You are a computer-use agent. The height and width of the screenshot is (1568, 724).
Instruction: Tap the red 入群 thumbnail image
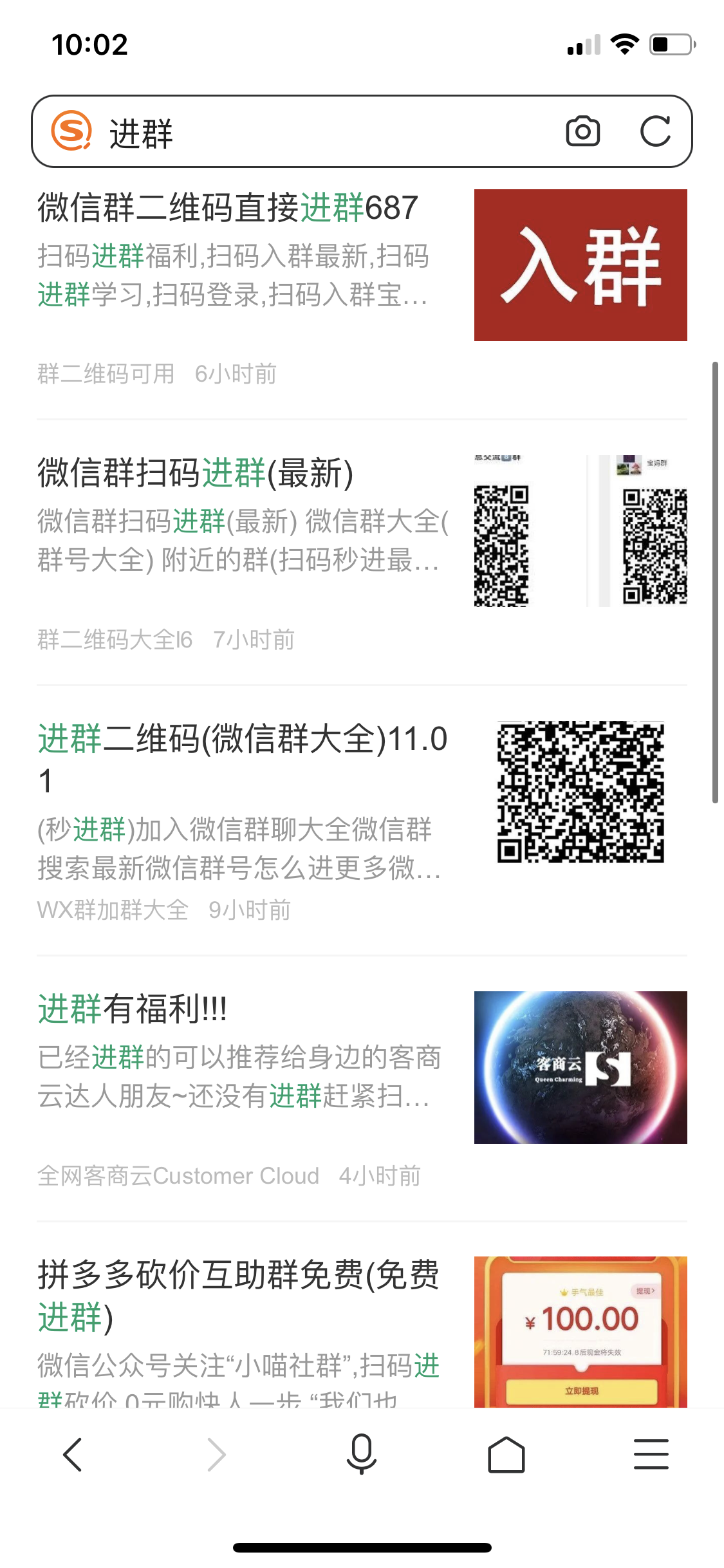click(x=580, y=266)
